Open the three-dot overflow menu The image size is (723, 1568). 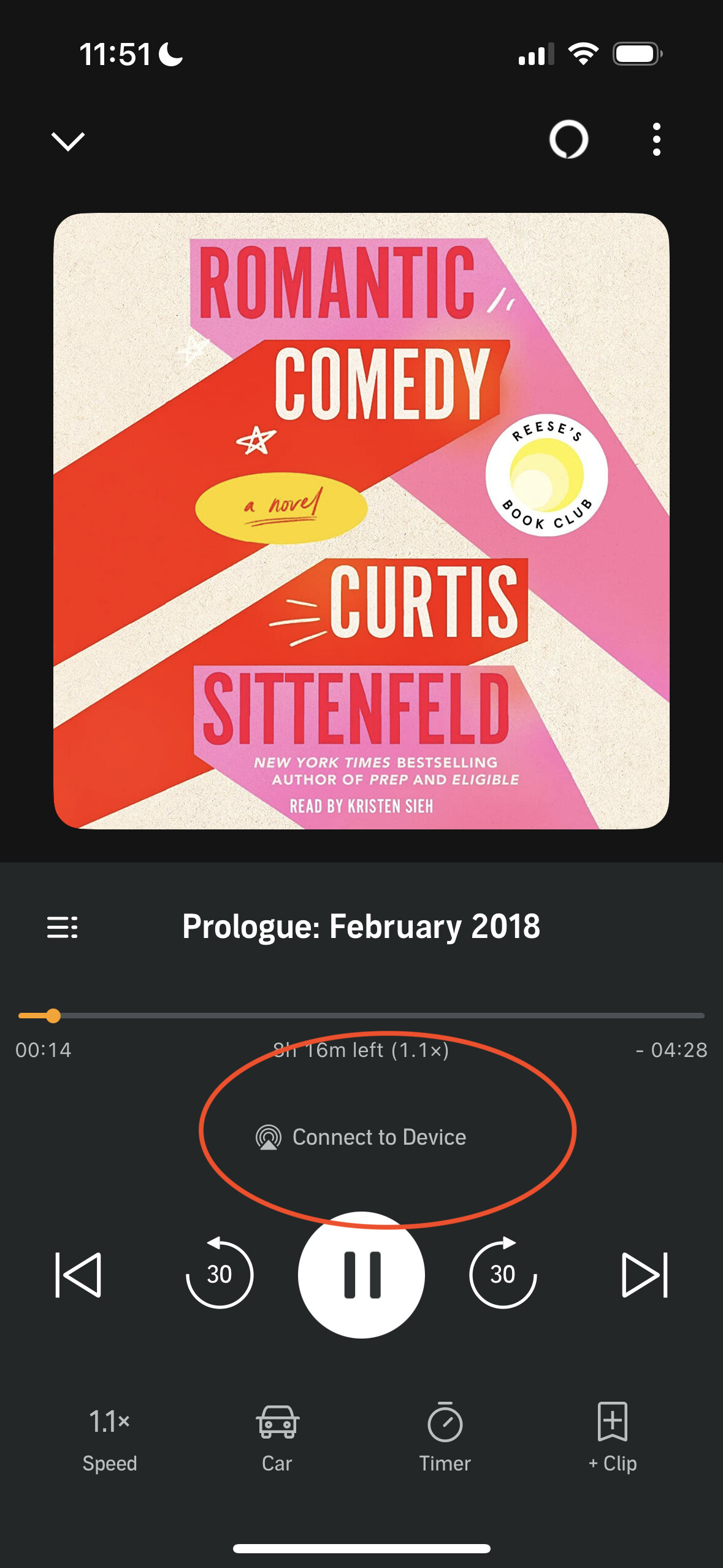coord(656,139)
